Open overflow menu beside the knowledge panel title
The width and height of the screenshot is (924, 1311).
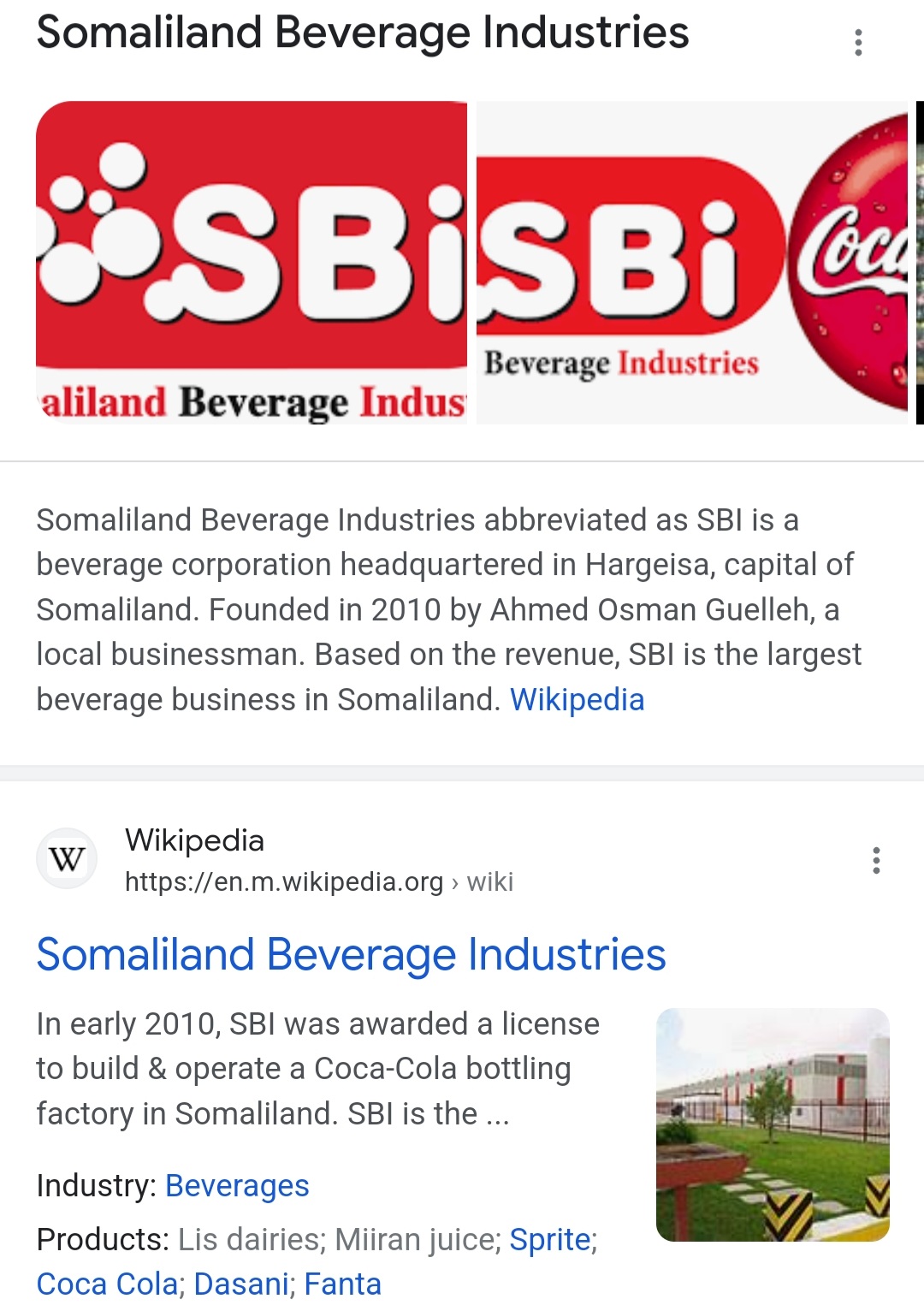click(x=858, y=43)
